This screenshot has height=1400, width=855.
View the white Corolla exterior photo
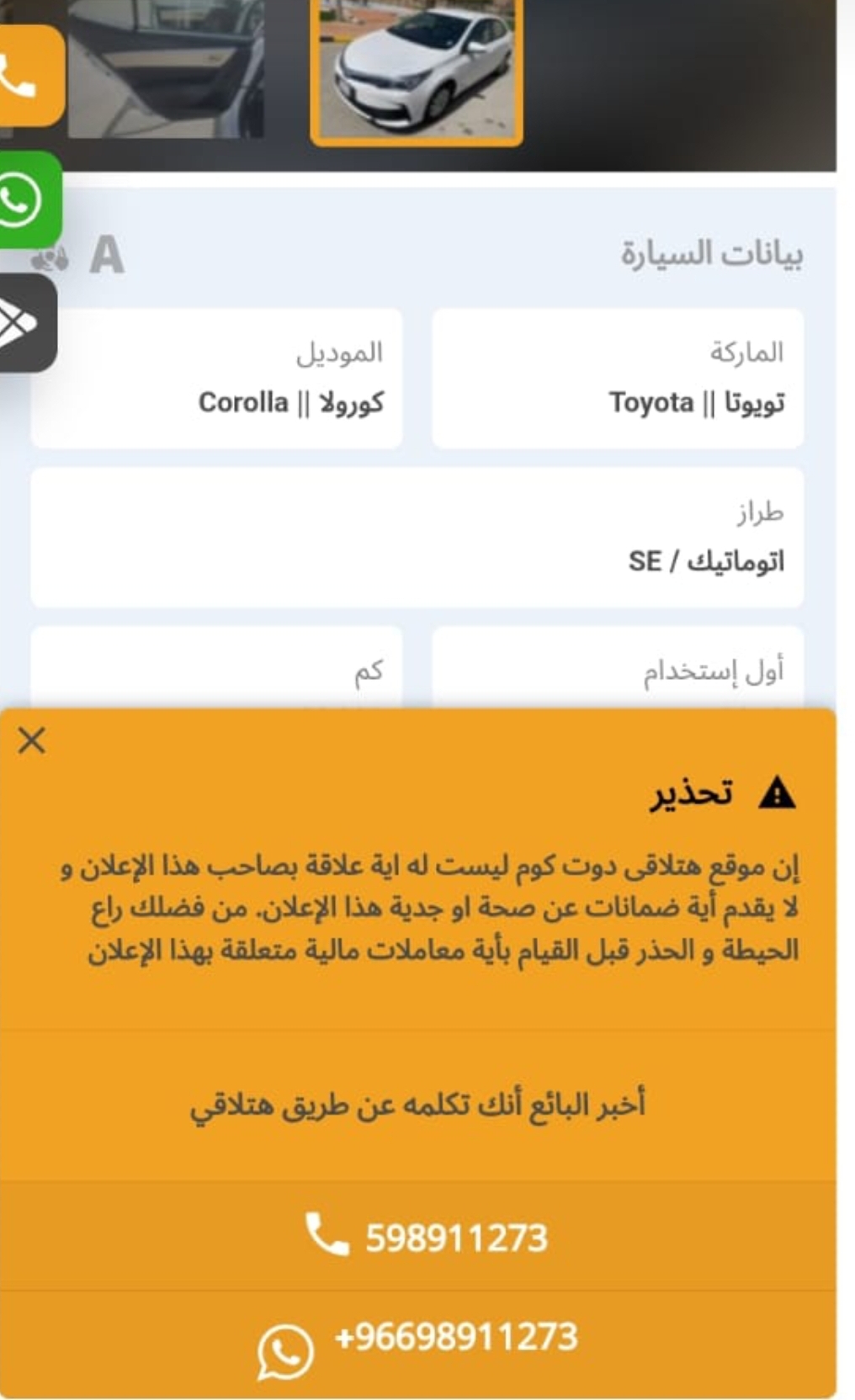pos(417,71)
